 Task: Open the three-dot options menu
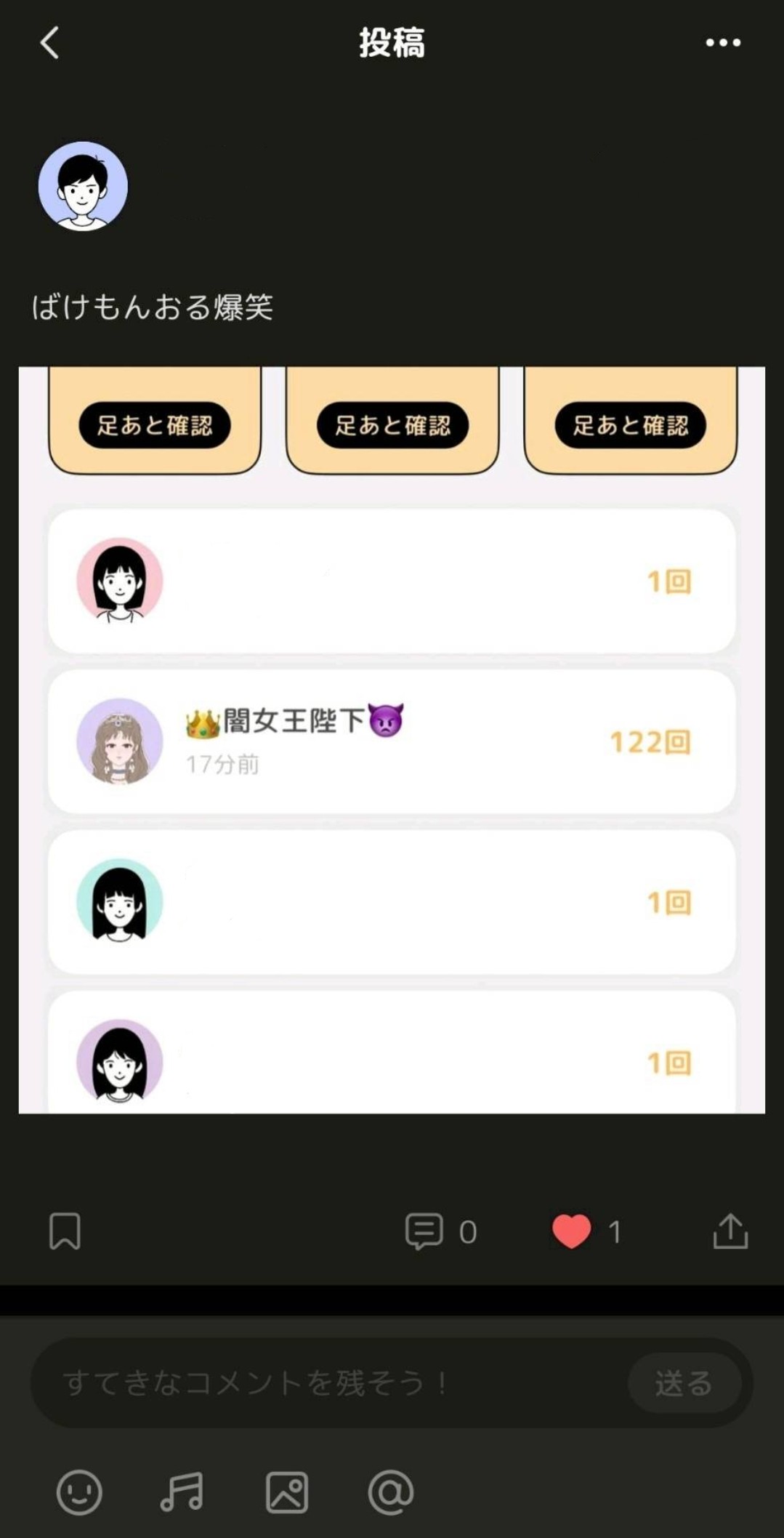(722, 43)
